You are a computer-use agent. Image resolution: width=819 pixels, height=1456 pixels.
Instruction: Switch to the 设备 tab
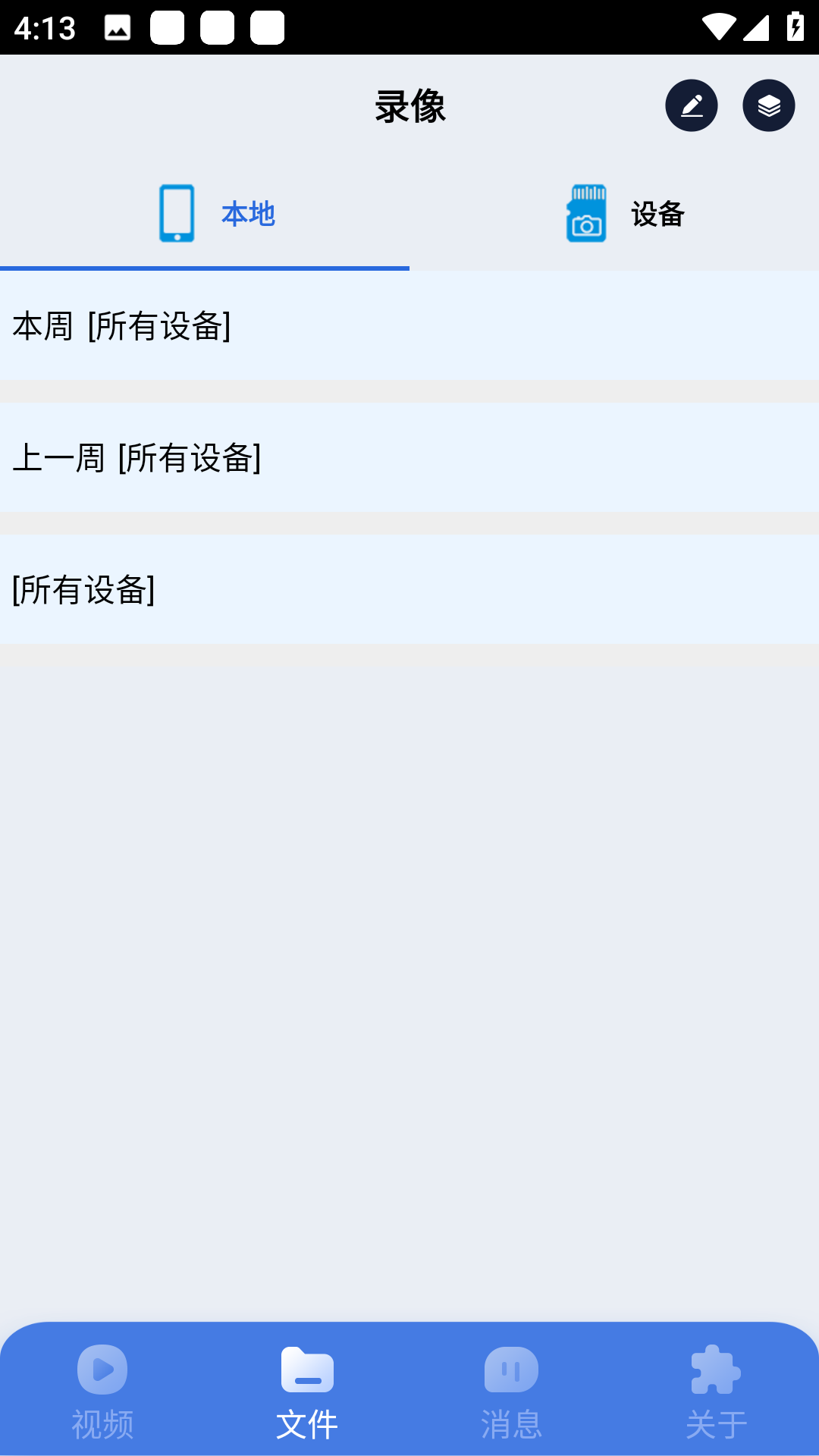tap(614, 214)
